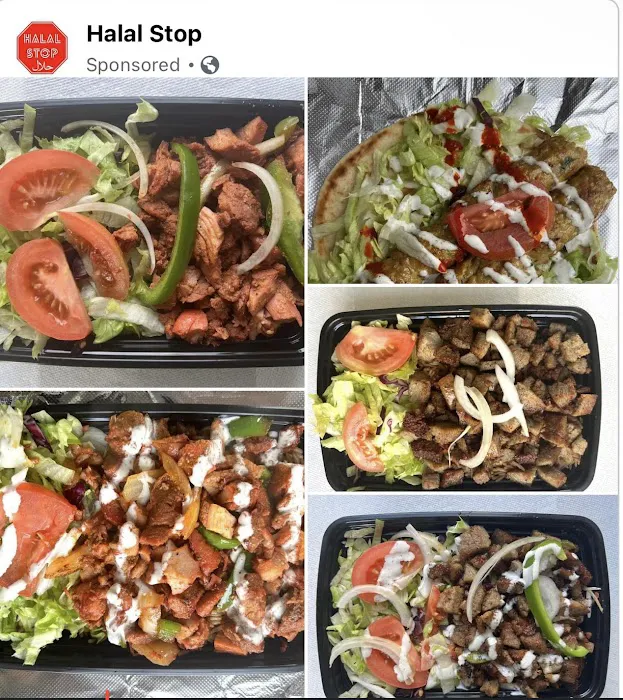Image resolution: width=623 pixels, height=700 pixels.
Task: Open the Halal Stop page name link
Action: pos(144,33)
